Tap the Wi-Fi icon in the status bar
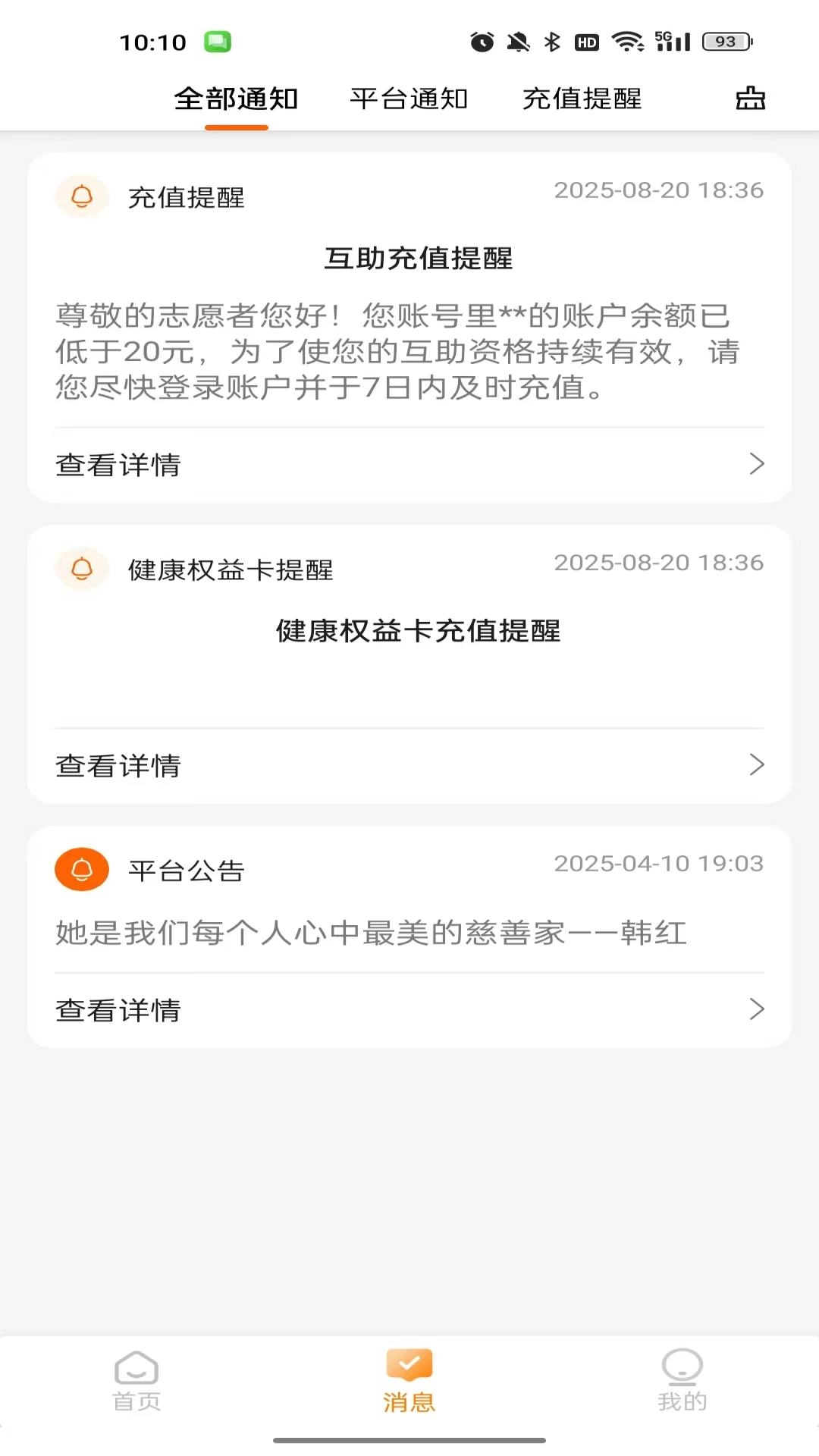Viewport: 819px width, 1456px height. [x=627, y=43]
